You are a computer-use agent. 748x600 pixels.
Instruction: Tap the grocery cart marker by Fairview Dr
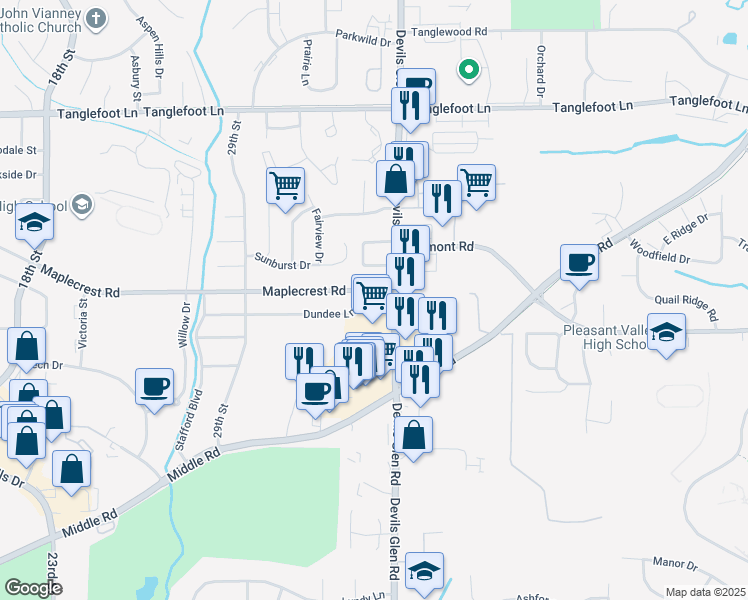[x=285, y=185]
